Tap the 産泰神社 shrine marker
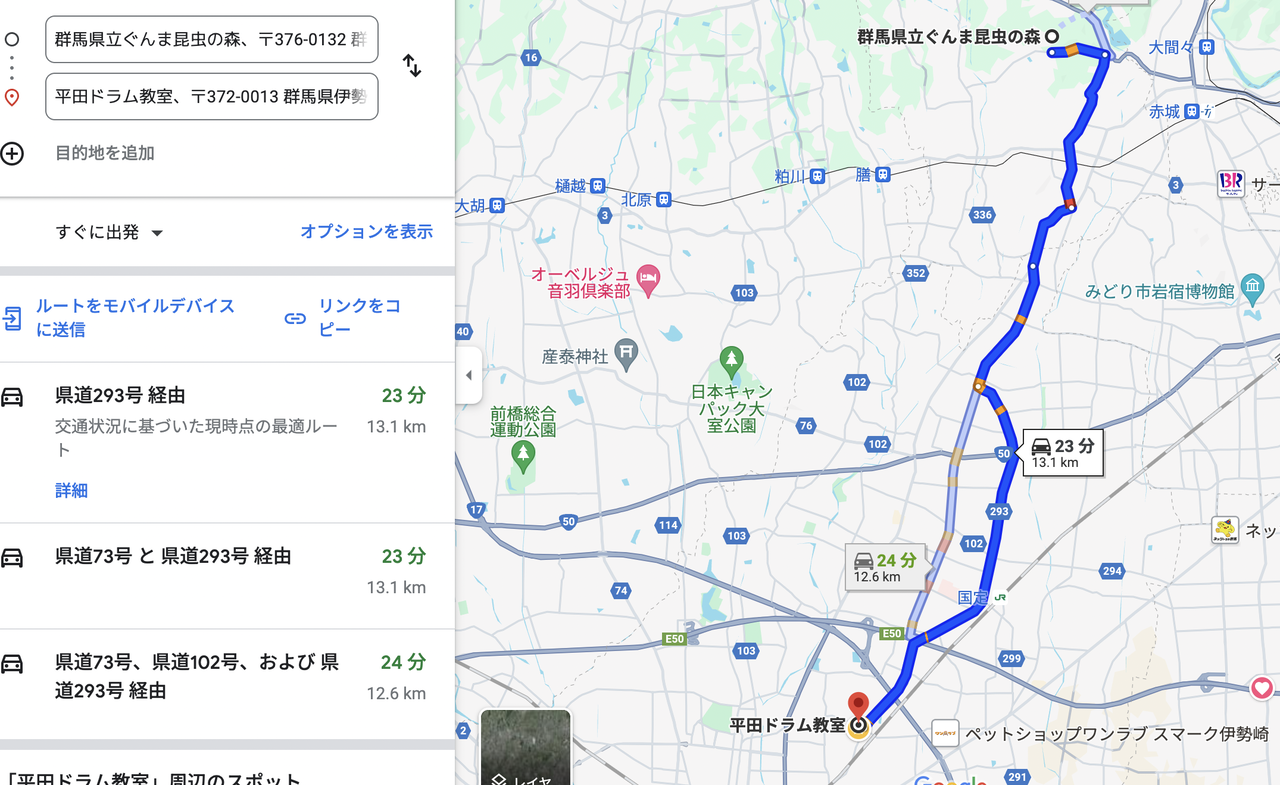 point(626,352)
